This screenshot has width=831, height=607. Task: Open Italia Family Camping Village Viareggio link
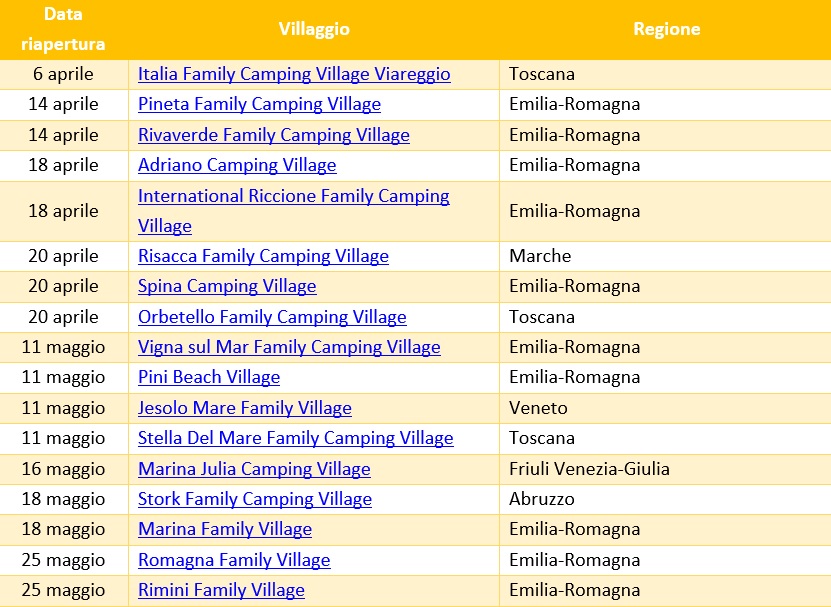(294, 74)
